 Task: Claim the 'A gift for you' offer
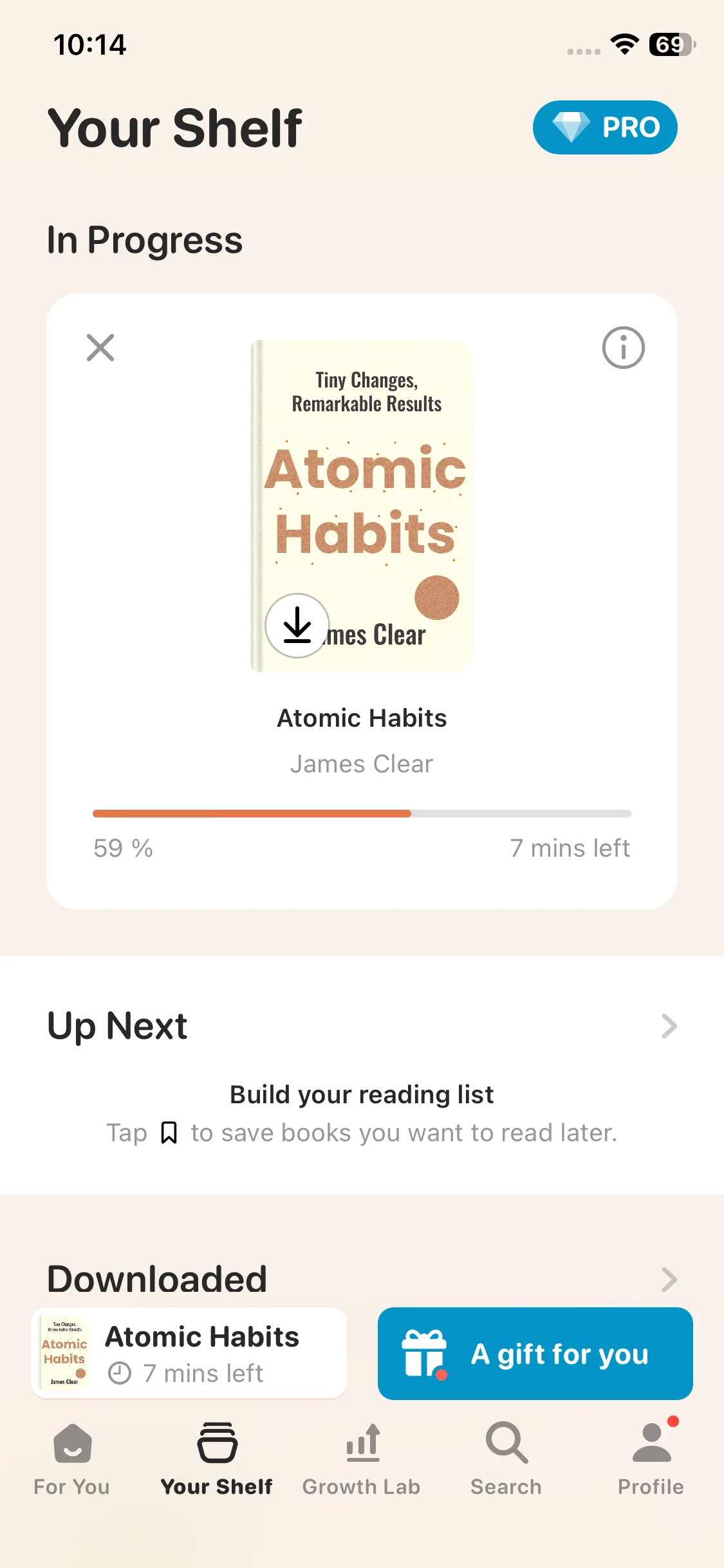pyautogui.click(x=535, y=1353)
